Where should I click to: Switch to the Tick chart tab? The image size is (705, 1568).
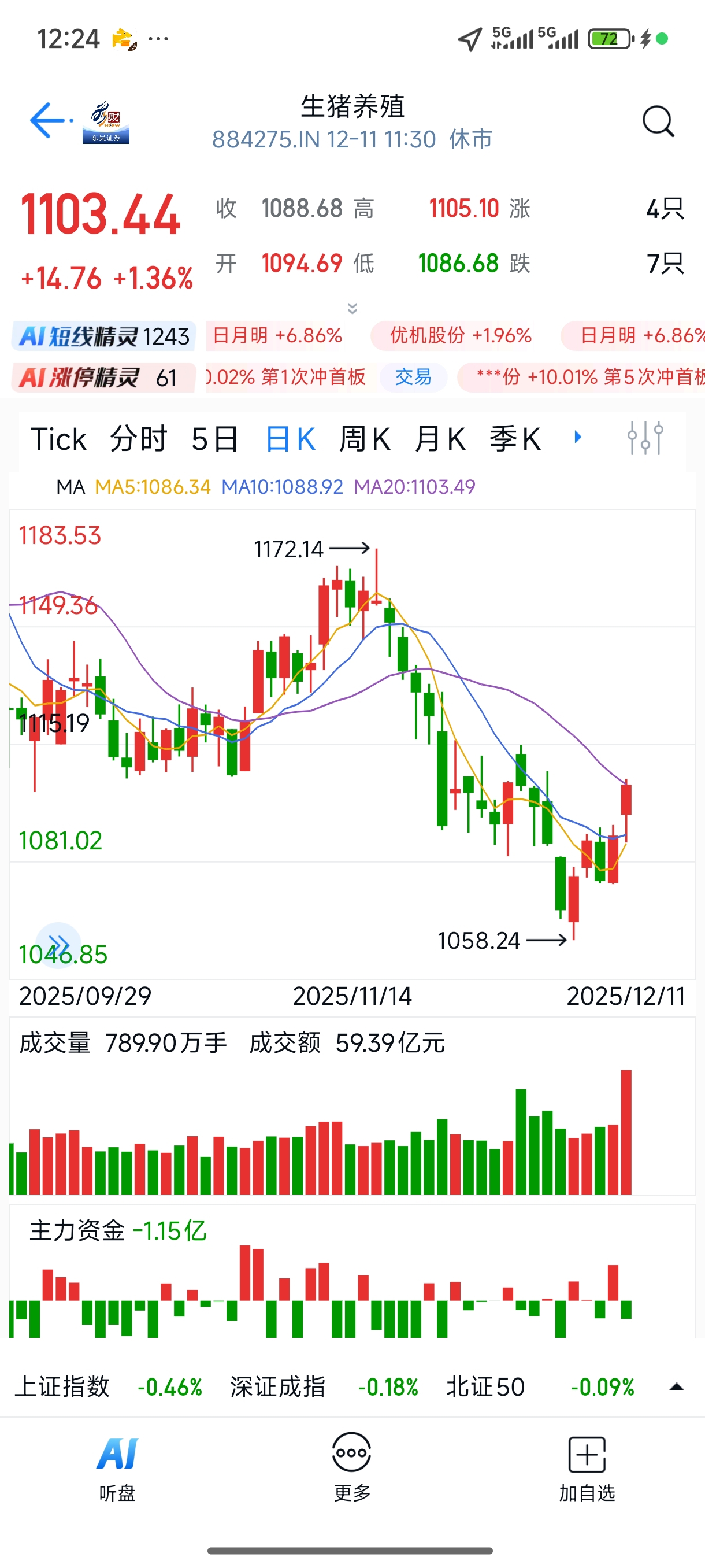point(59,439)
